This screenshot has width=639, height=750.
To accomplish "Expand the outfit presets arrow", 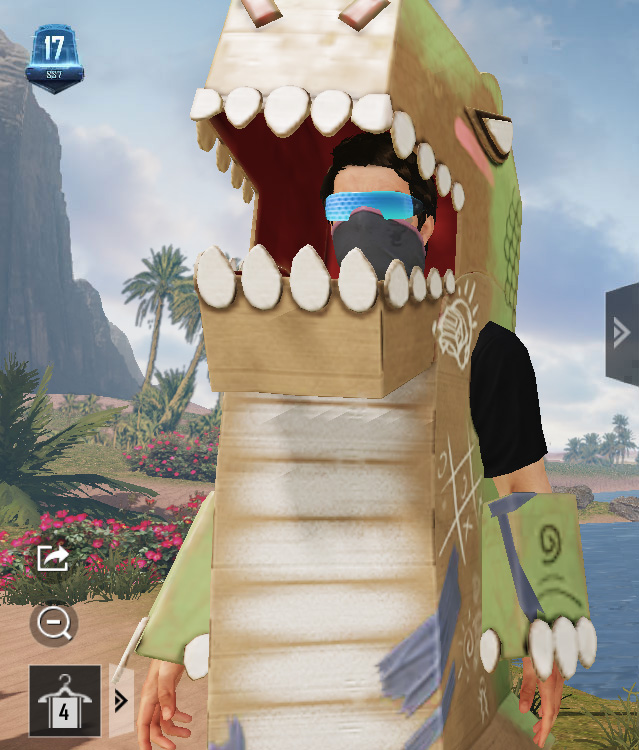I will tap(121, 700).
